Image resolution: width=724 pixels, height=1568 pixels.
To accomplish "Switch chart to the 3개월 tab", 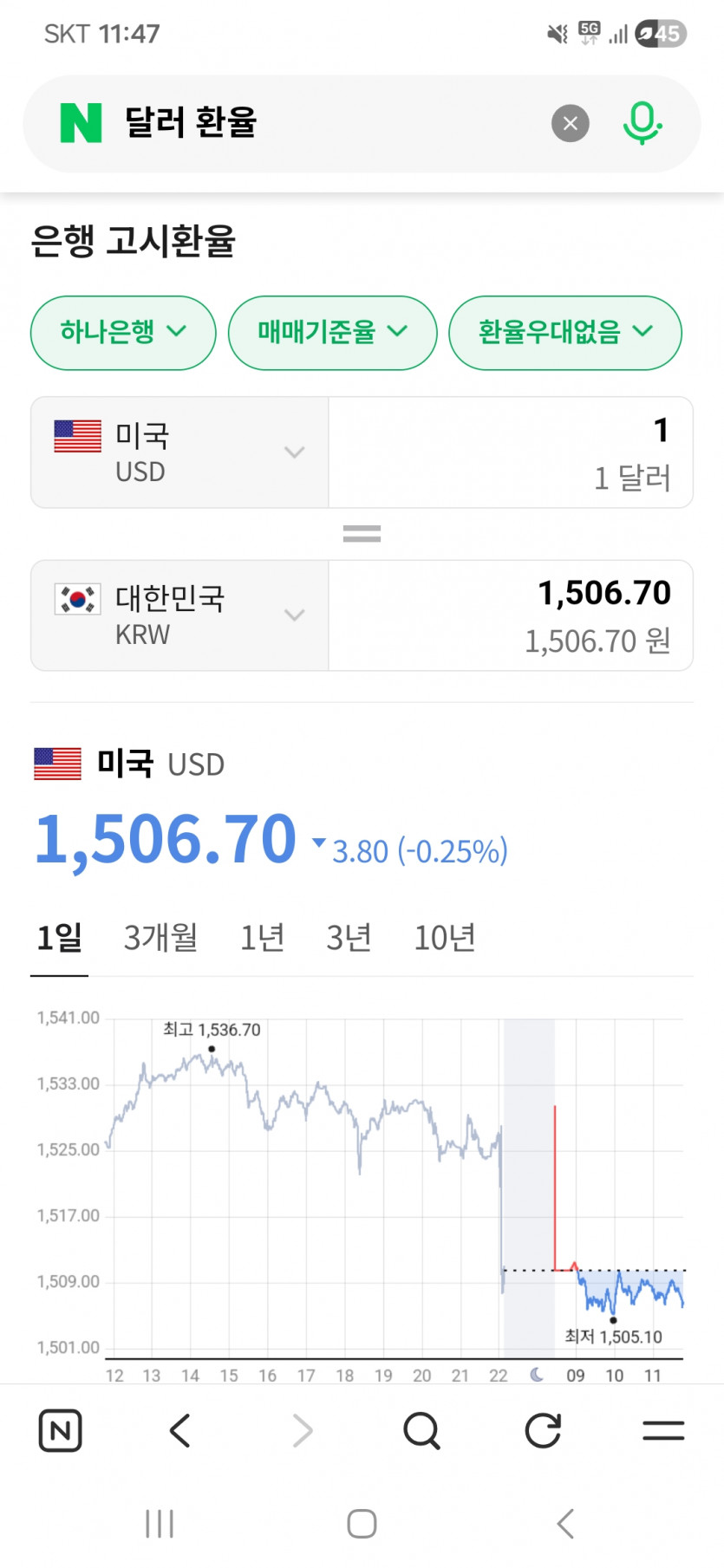I will (x=161, y=938).
